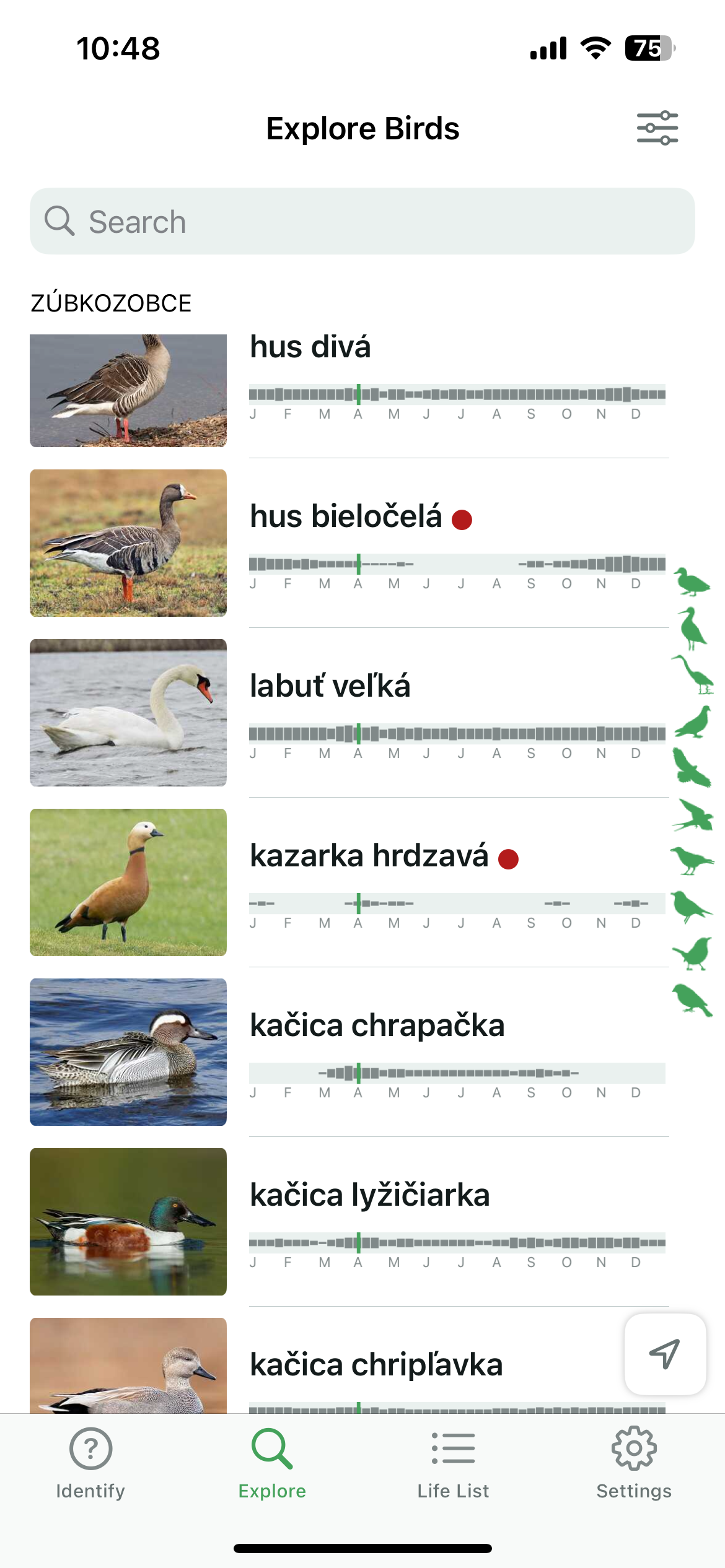The height and width of the screenshot is (1568, 725).
Task: Jump to the duck silhouette in the index
Action: coord(691,582)
